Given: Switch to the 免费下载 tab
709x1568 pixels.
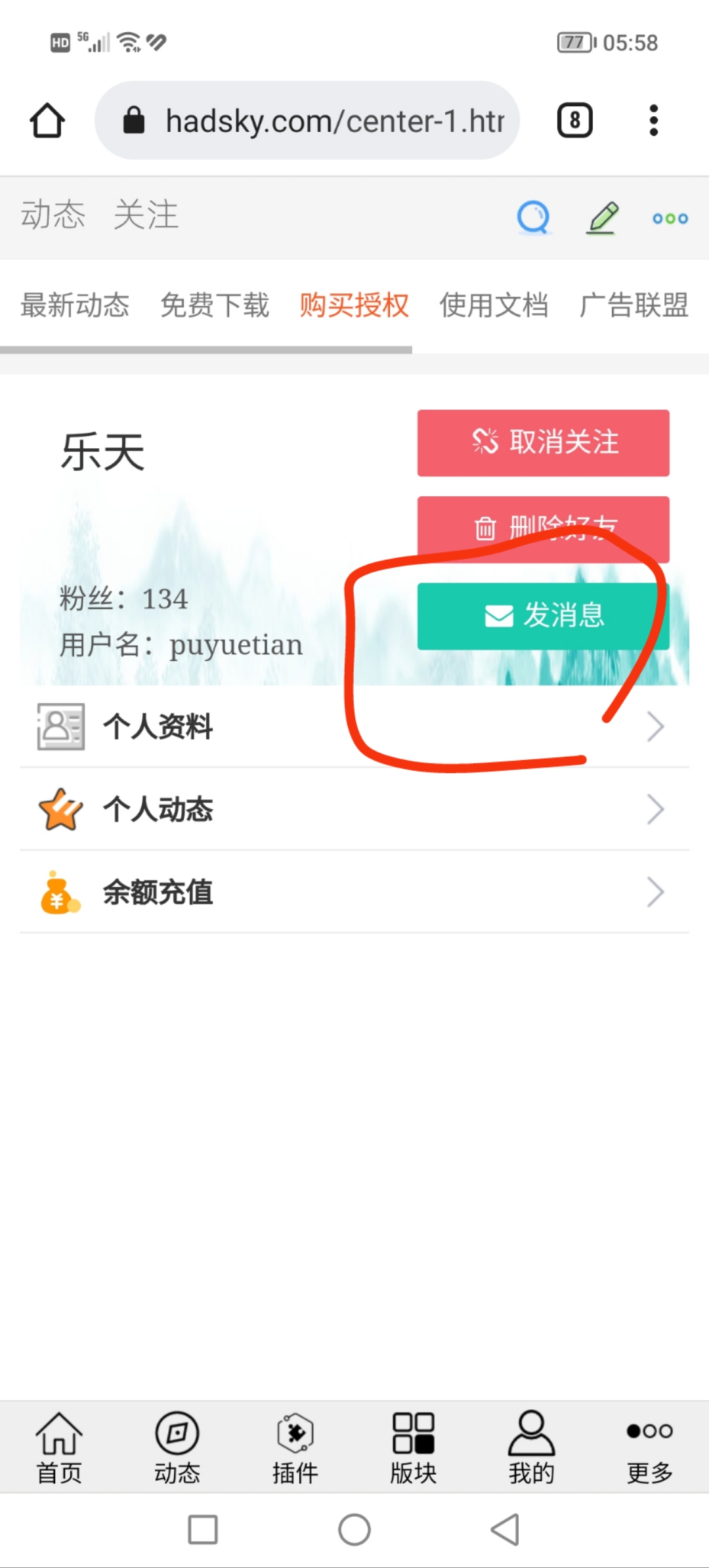Looking at the screenshot, I should click(215, 305).
